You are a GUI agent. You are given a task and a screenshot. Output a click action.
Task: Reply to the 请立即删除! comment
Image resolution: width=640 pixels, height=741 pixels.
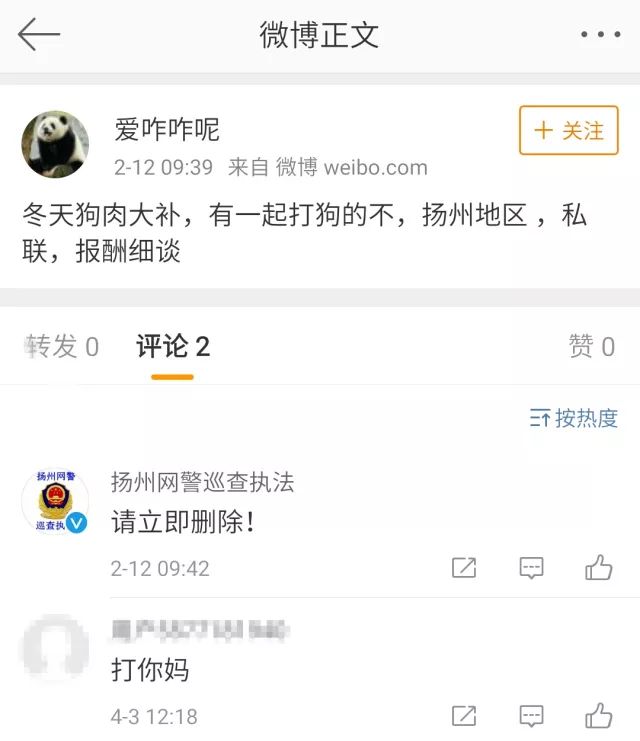(531, 568)
